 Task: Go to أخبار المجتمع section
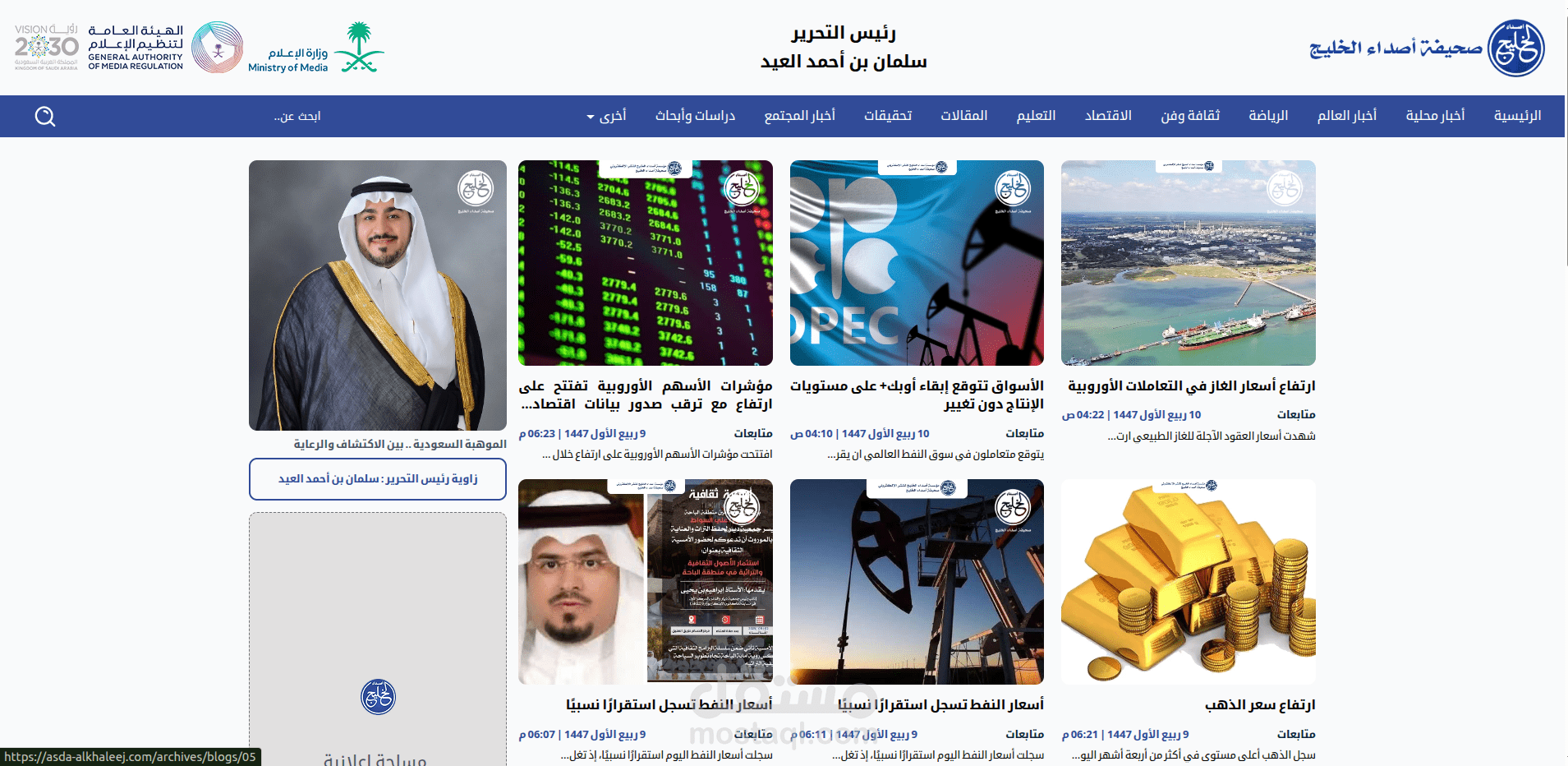pyautogui.click(x=800, y=116)
